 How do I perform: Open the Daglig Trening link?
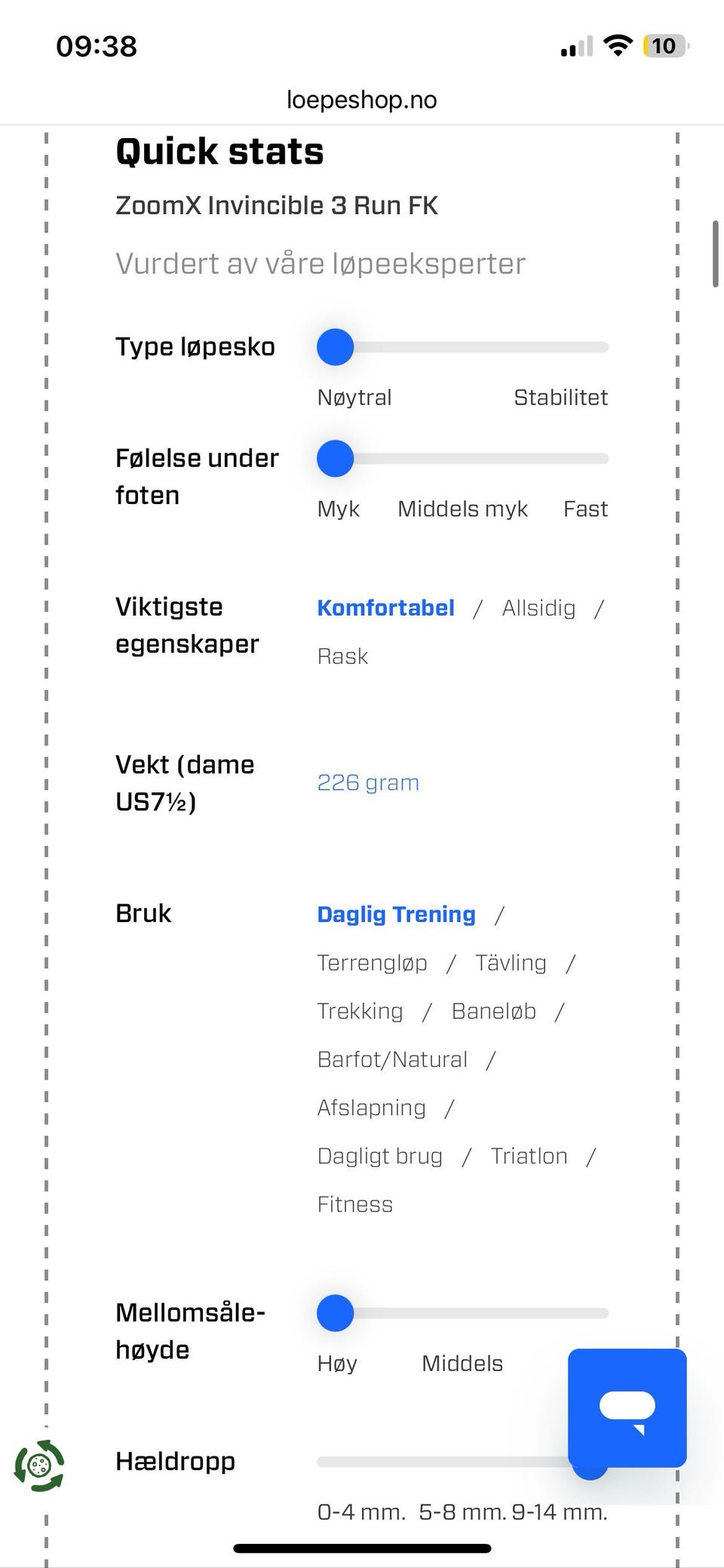pos(395,914)
